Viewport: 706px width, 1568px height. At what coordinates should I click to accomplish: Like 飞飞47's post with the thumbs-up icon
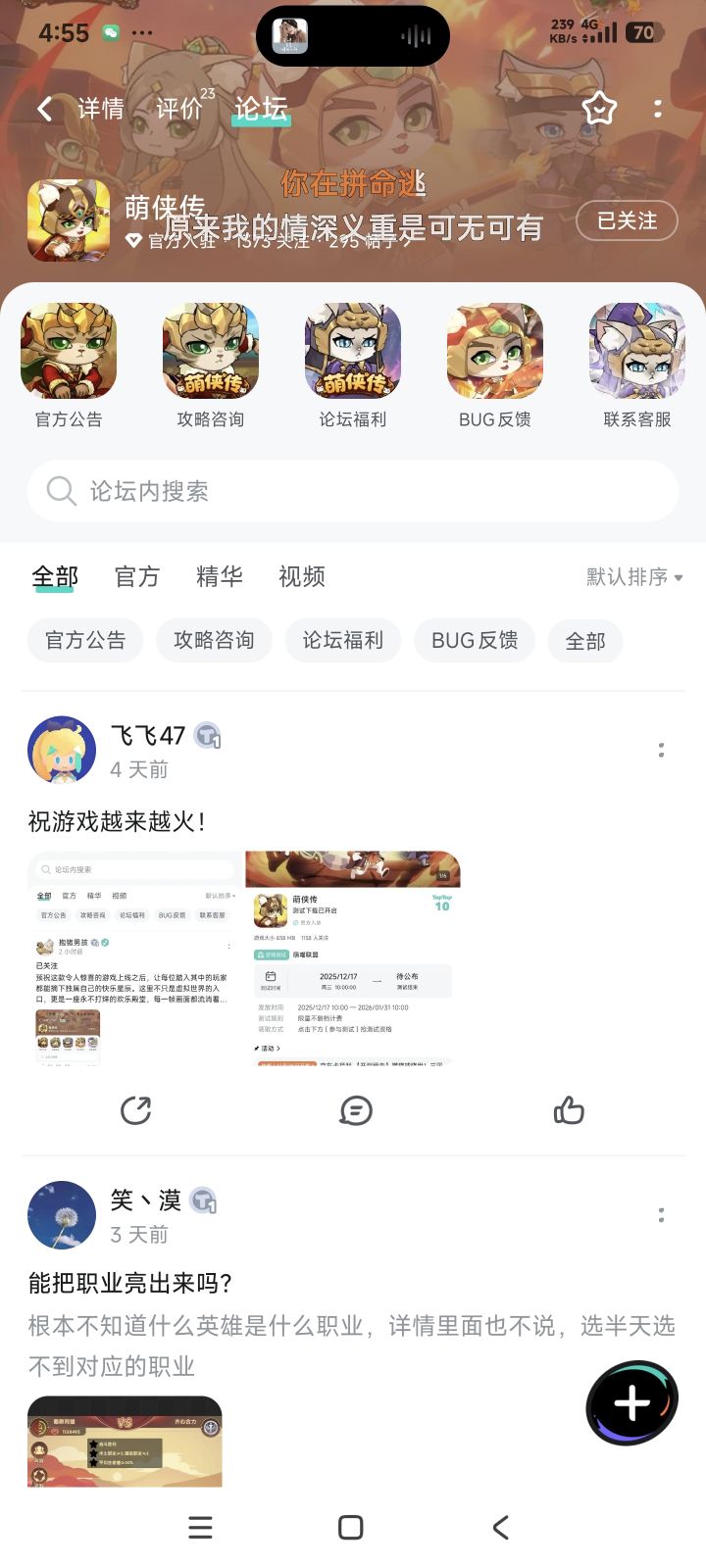pos(570,1110)
